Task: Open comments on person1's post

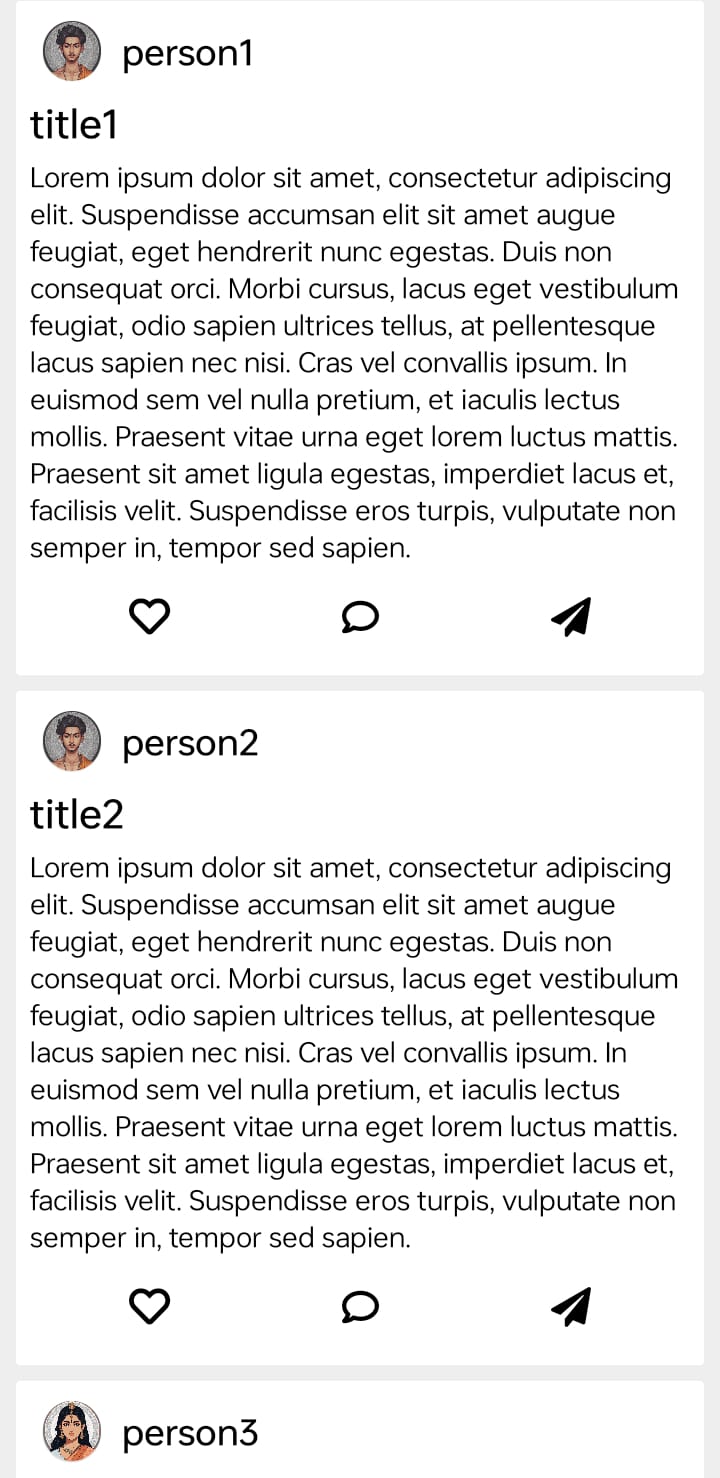Action: [x=360, y=617]
